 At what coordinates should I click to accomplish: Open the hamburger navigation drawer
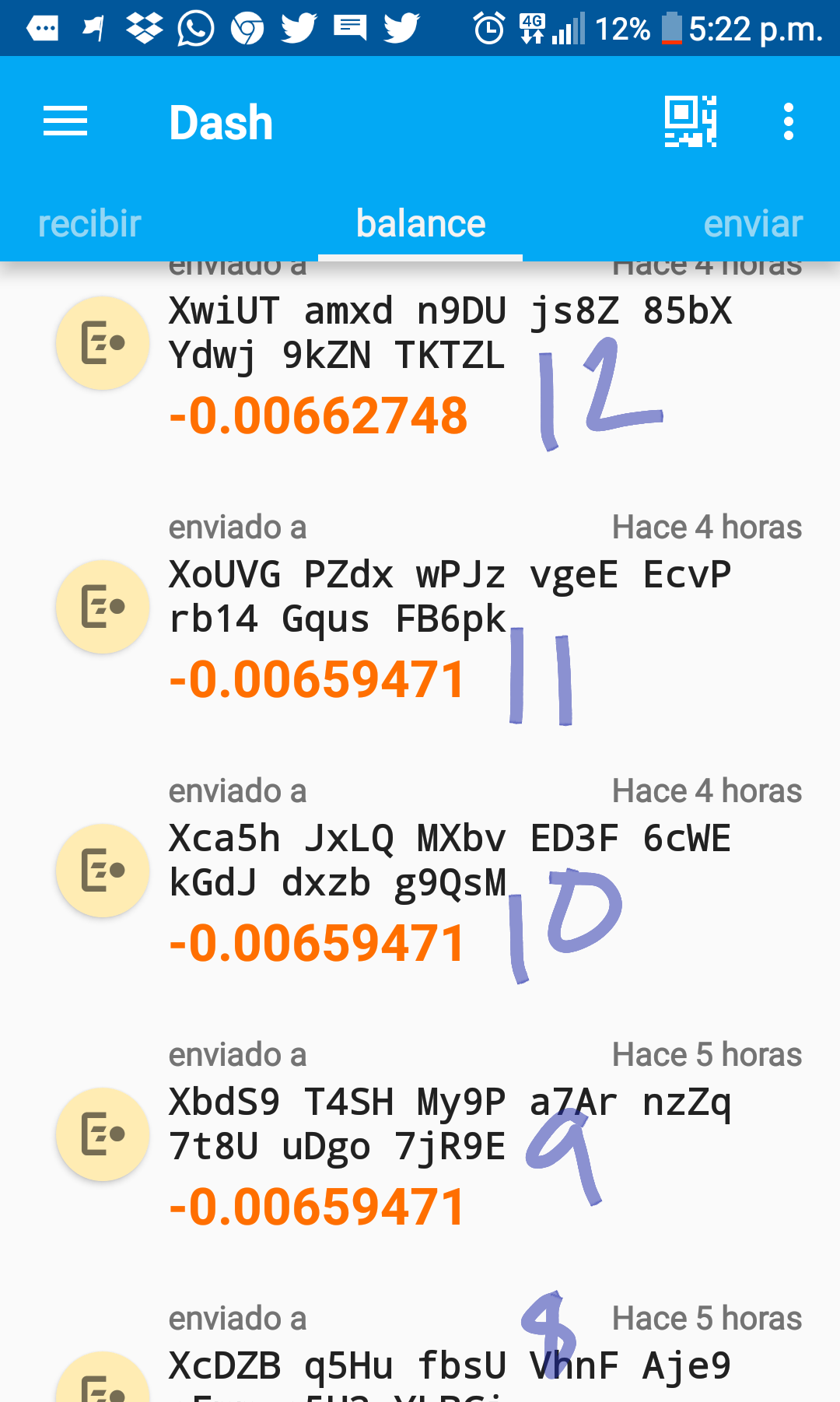[x=65, y=122]
